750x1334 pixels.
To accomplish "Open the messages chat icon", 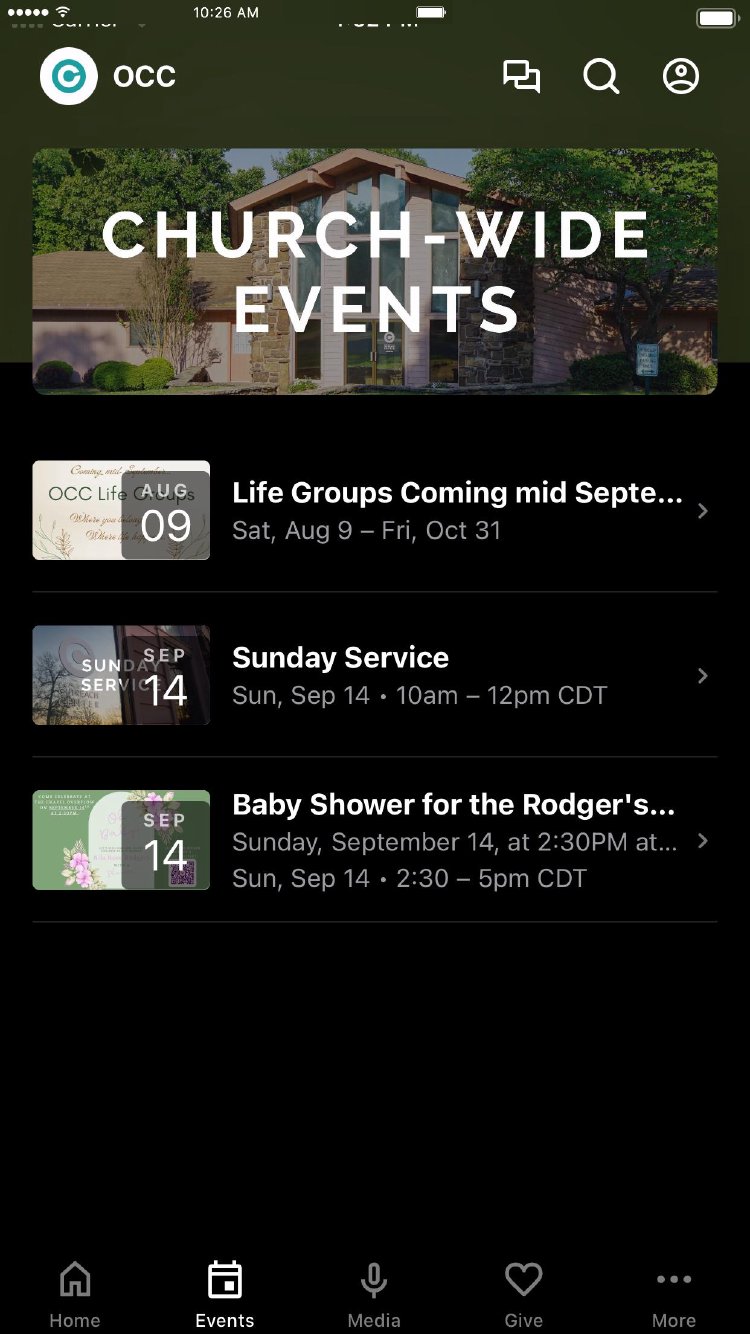I will coord(521,76).
